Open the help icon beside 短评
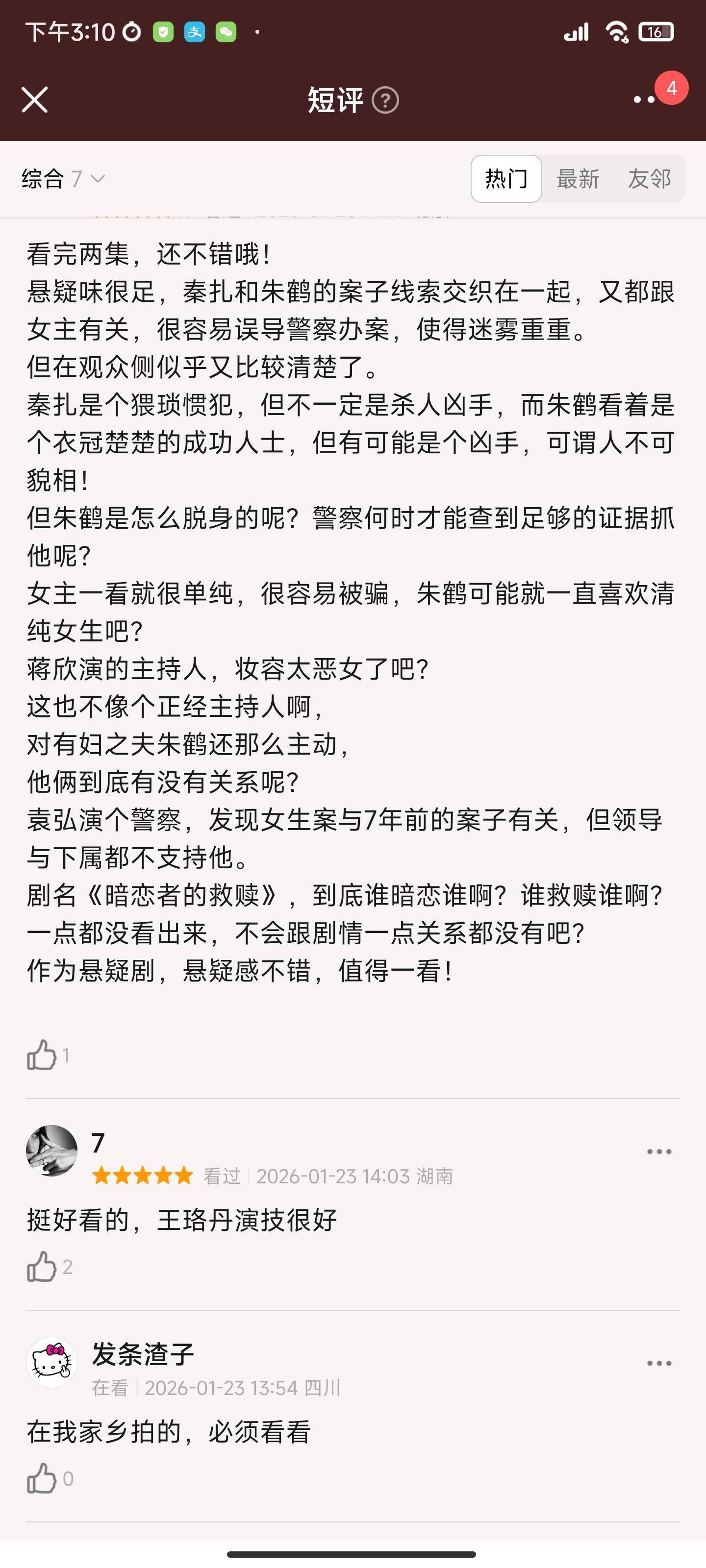This screenshot has height=1568, width=706. click(x=385, y=100)
